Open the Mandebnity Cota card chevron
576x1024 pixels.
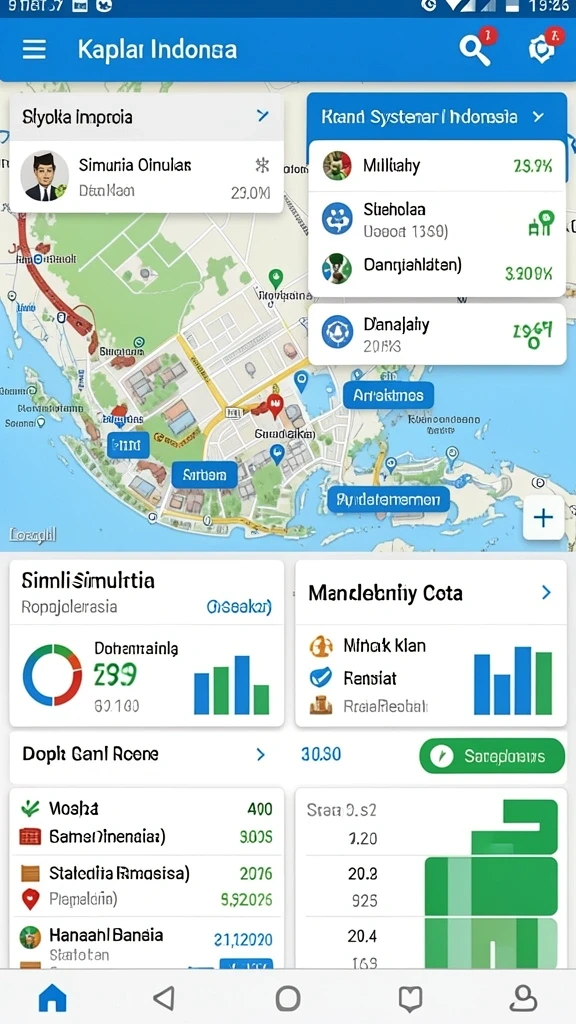(x=546, y=592)
